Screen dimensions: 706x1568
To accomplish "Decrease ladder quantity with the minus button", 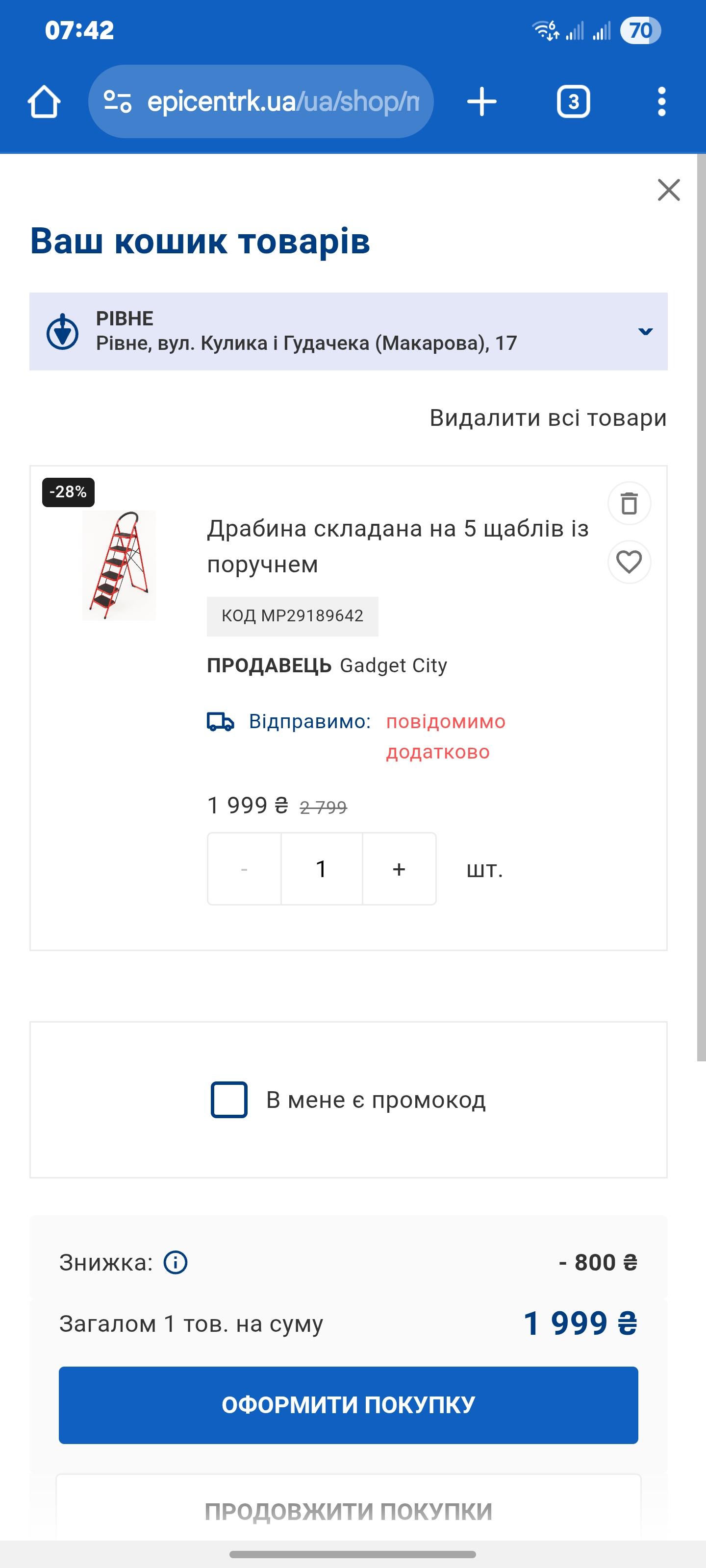I will click(244, 869).
